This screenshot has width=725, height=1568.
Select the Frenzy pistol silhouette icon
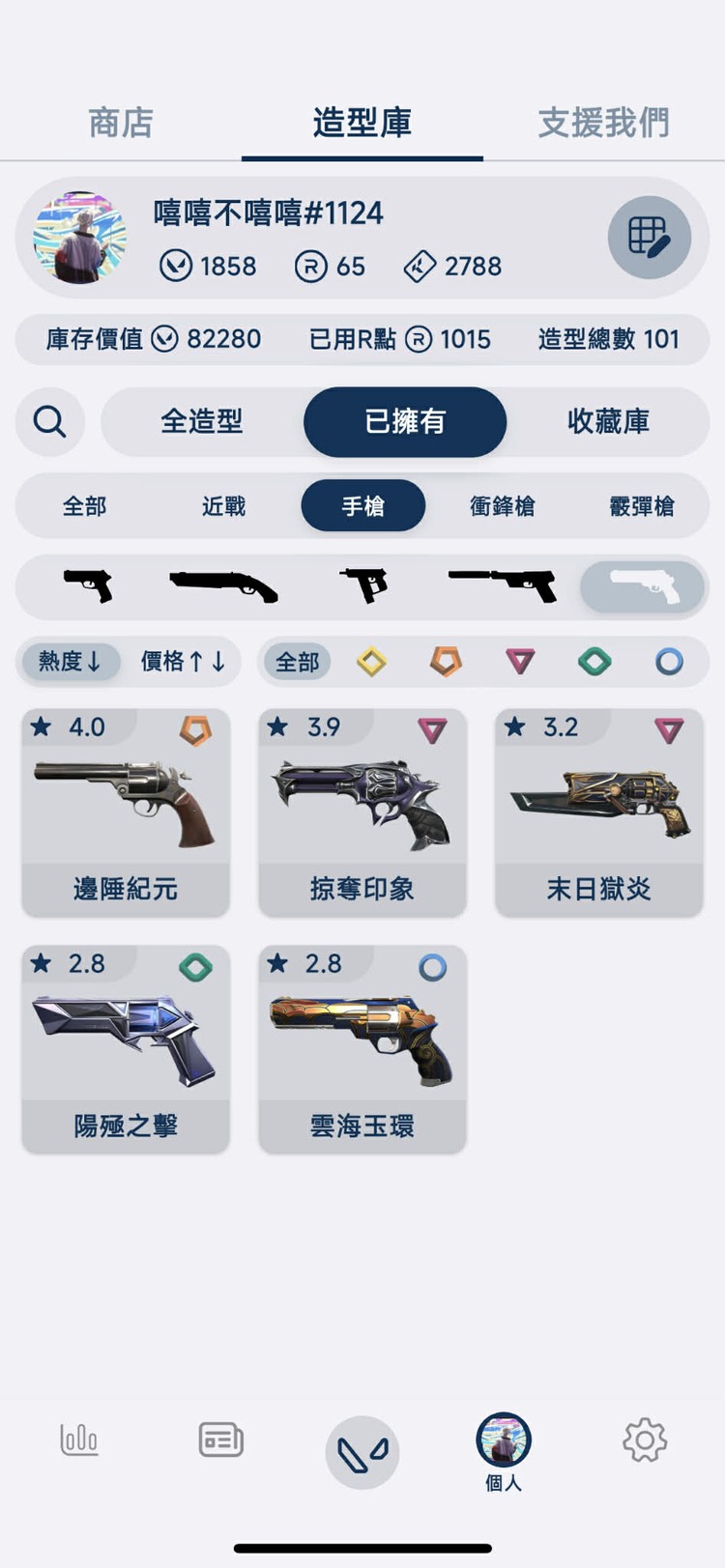pos(362,584)
